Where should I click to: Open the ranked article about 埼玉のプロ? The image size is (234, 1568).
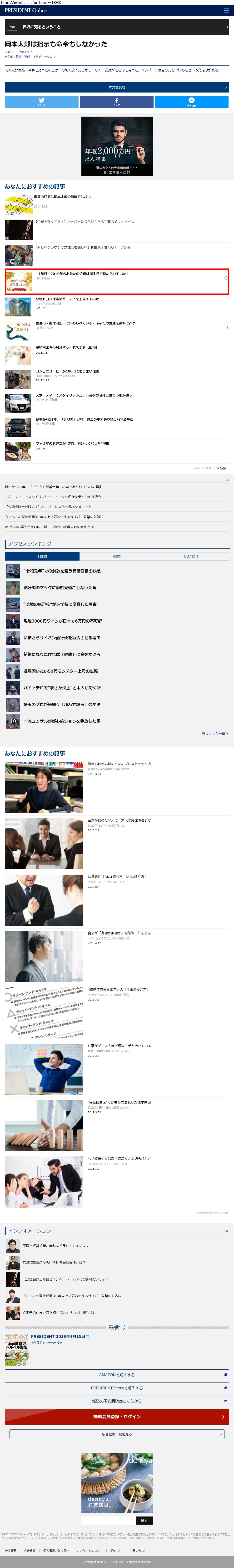(x=62, y=704)
